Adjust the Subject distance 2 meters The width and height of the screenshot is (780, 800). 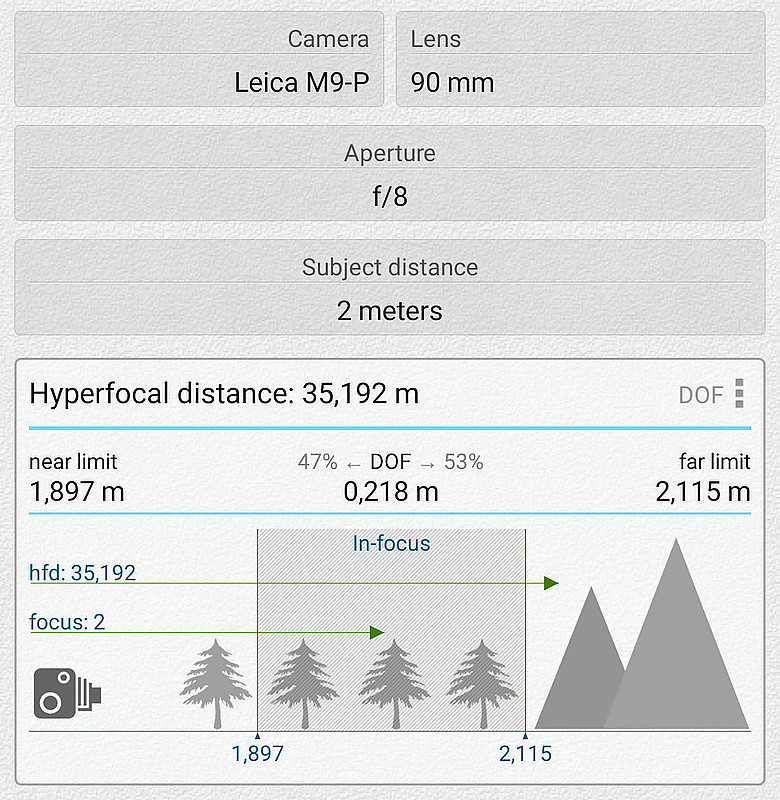[390, 288]
